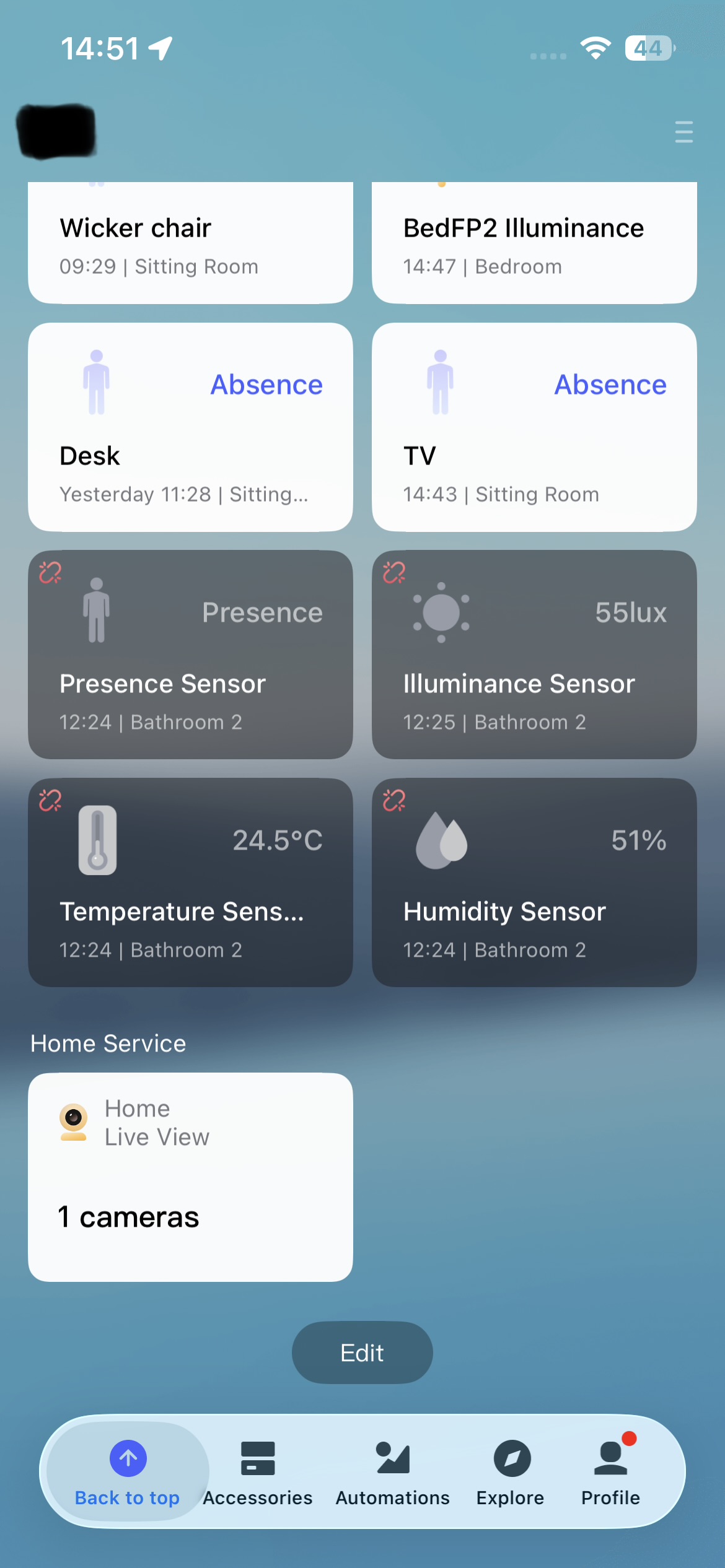Open Humidity Sensor in Bathroom 2

pos(534,882)
